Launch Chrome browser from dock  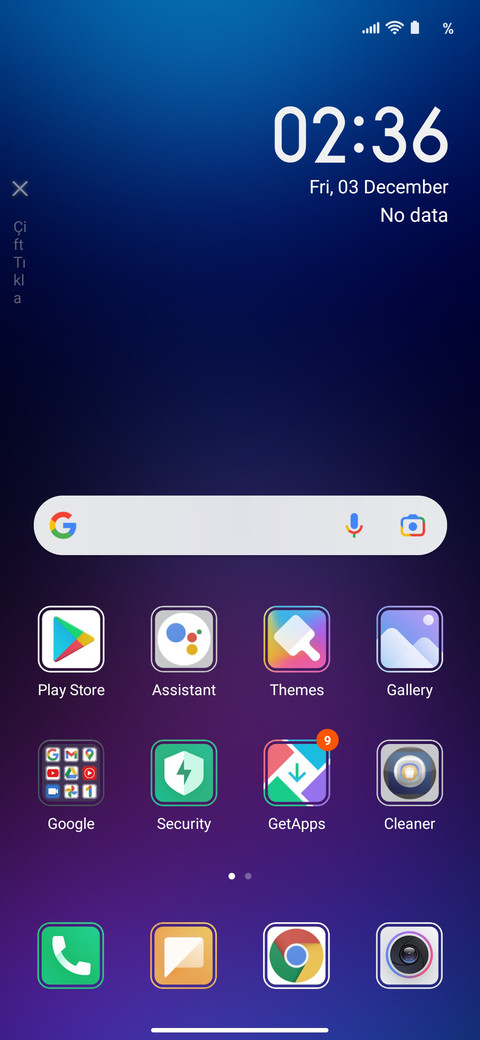pyautogui.click(x=296, y=956)
